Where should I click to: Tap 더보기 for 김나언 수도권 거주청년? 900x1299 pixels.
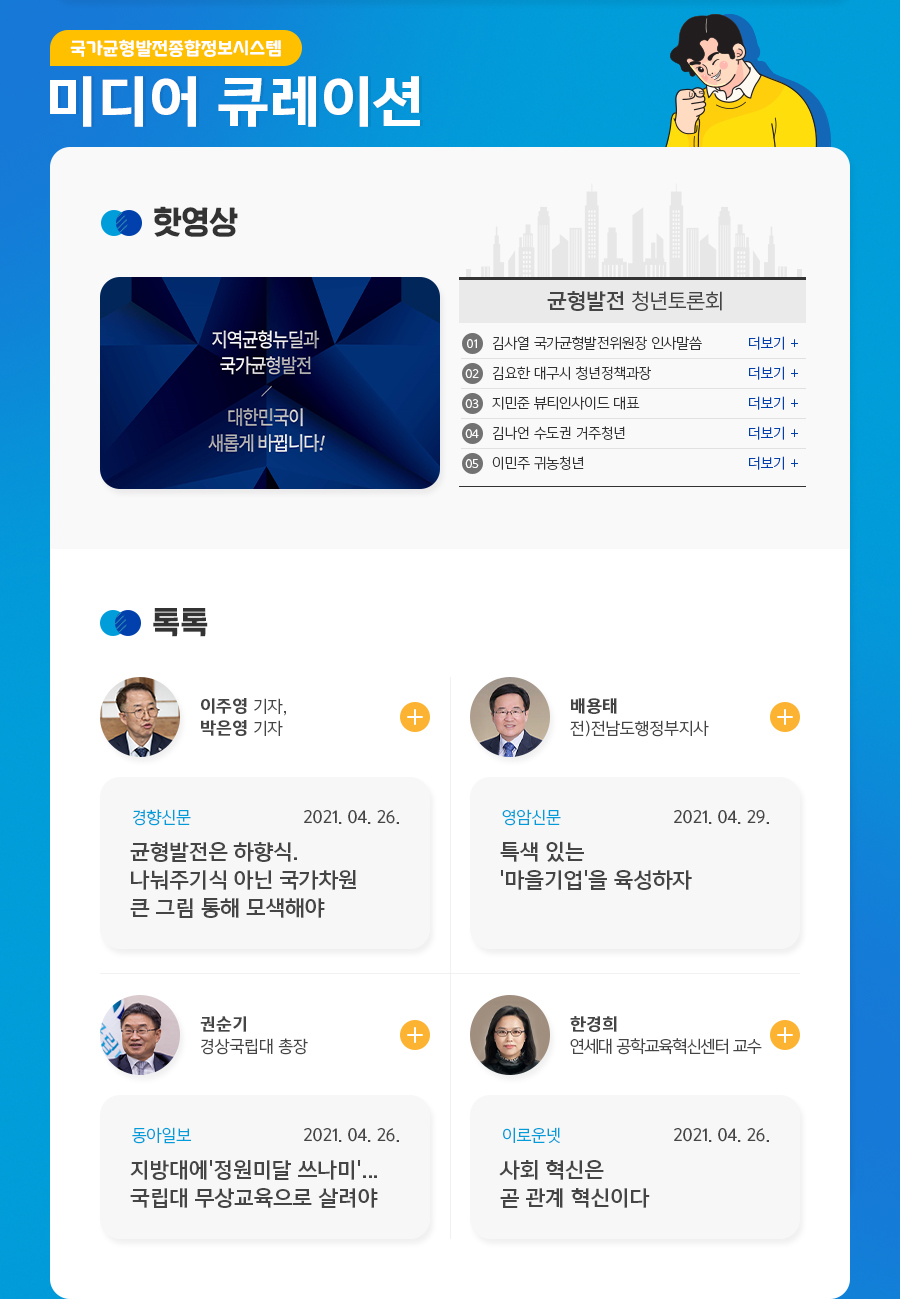point(773,433)
